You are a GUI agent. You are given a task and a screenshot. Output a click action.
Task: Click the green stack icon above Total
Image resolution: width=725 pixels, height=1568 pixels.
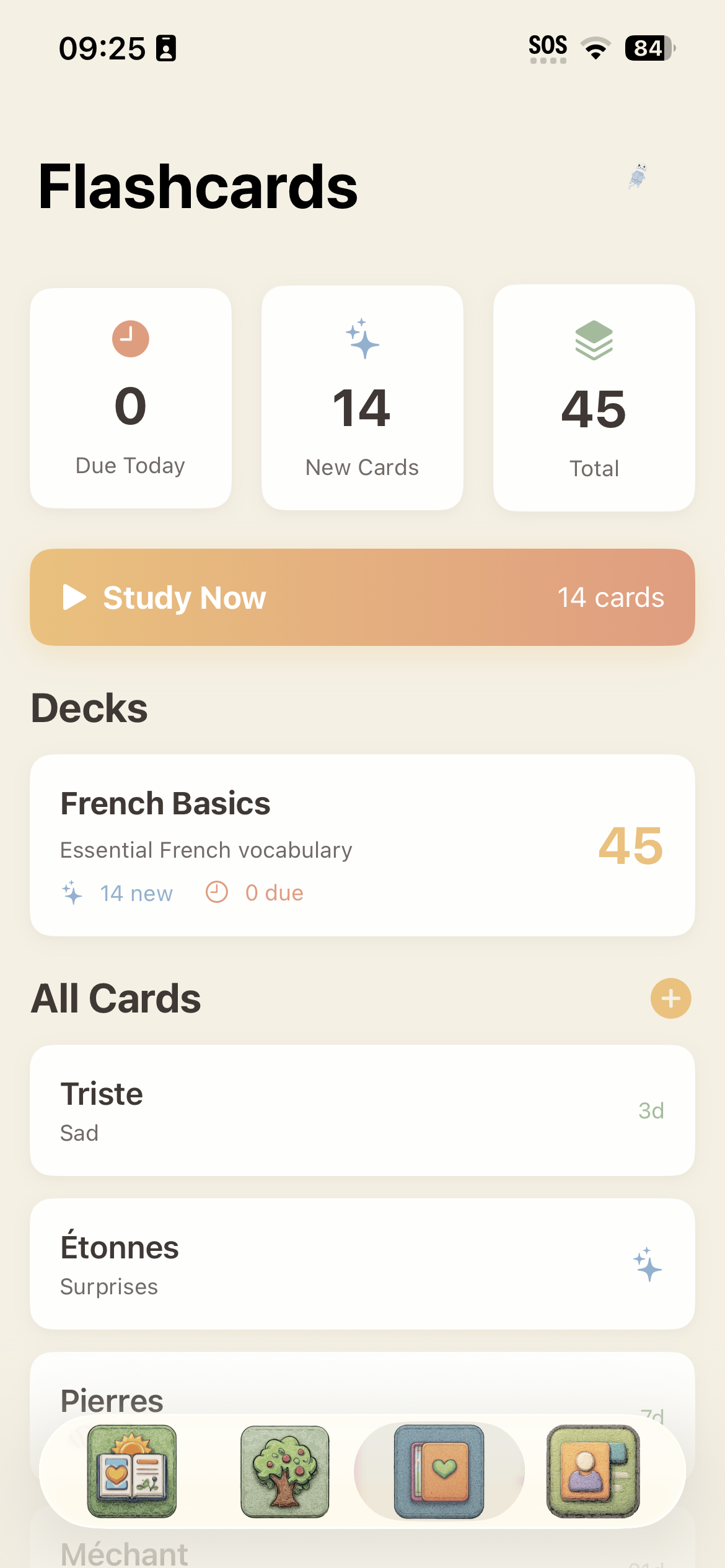point(594,341)
